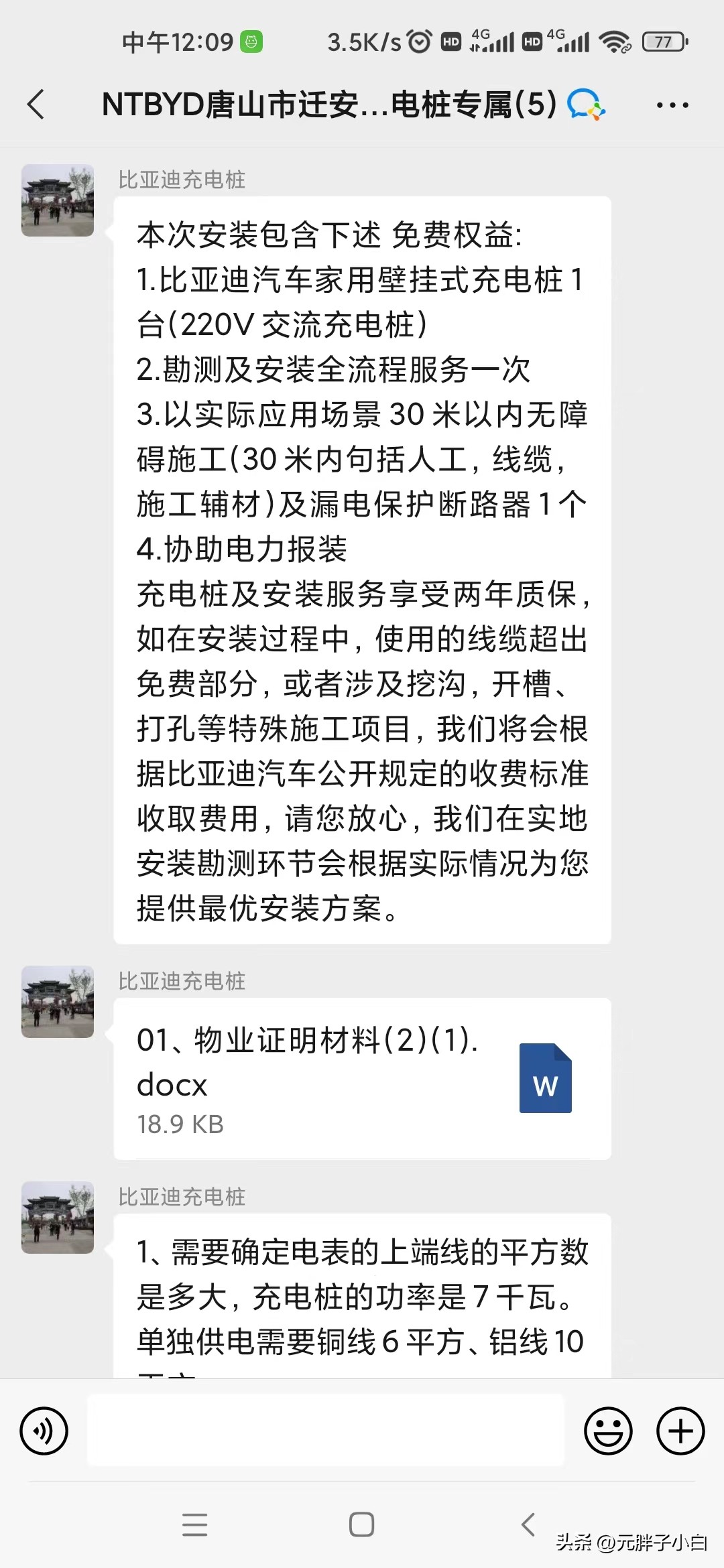Tap the Word document icon on the file message
The height and width of the screenshot is (1568, 724).
(x=545, y=1079)
